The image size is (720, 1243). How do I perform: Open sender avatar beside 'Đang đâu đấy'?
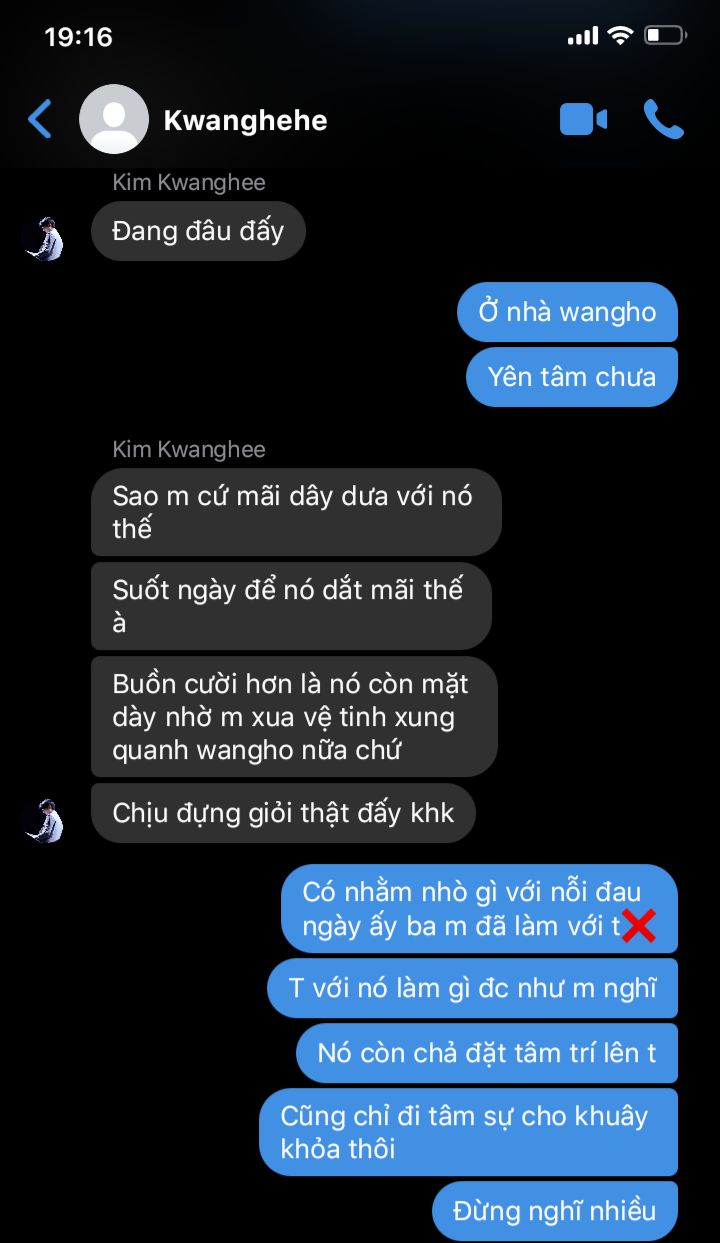42,239
